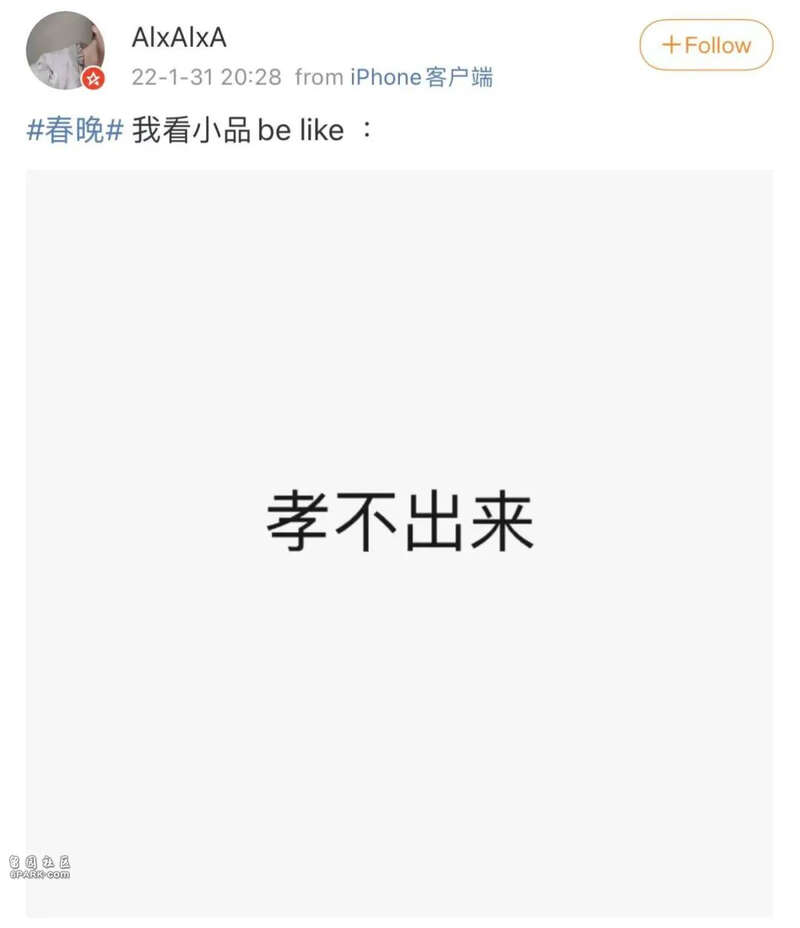Tap the username AlxAlxA
This screenshot has height=928, width=800.
(179, 37)
